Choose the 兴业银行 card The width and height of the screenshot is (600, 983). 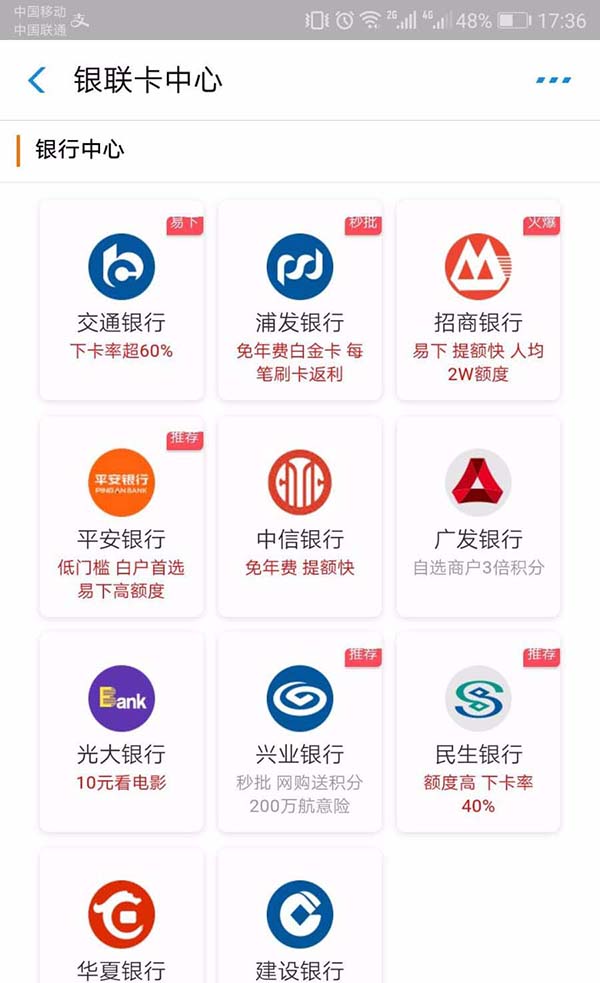[x=300, y=731]
